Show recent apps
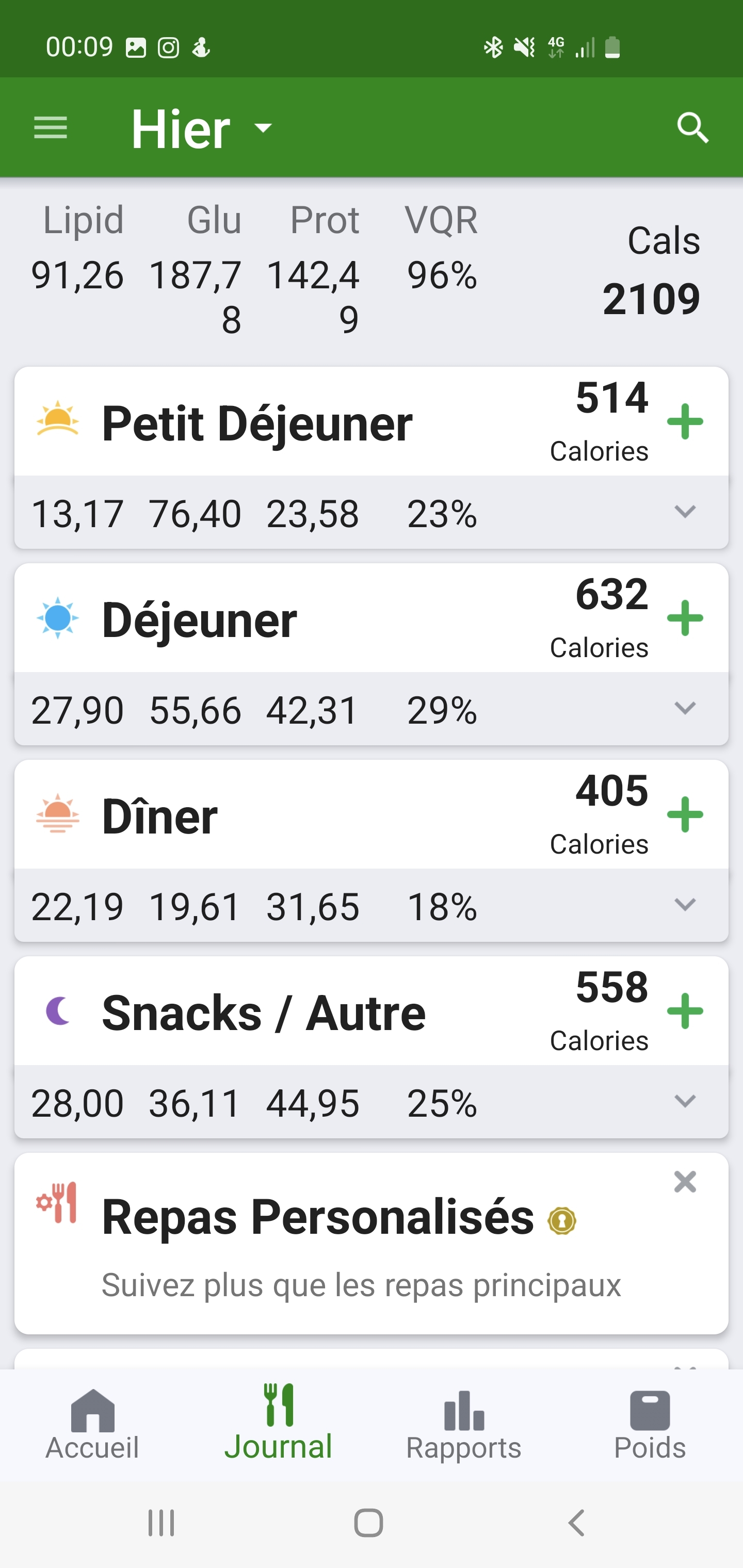The image size is (743, 1568). 161,1523
